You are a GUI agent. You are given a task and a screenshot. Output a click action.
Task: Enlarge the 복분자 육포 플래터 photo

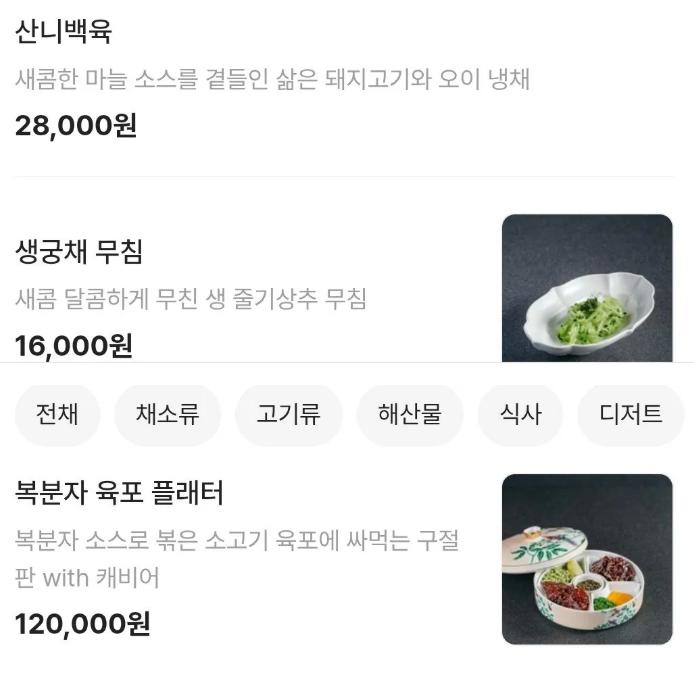(x=586, y=559)
